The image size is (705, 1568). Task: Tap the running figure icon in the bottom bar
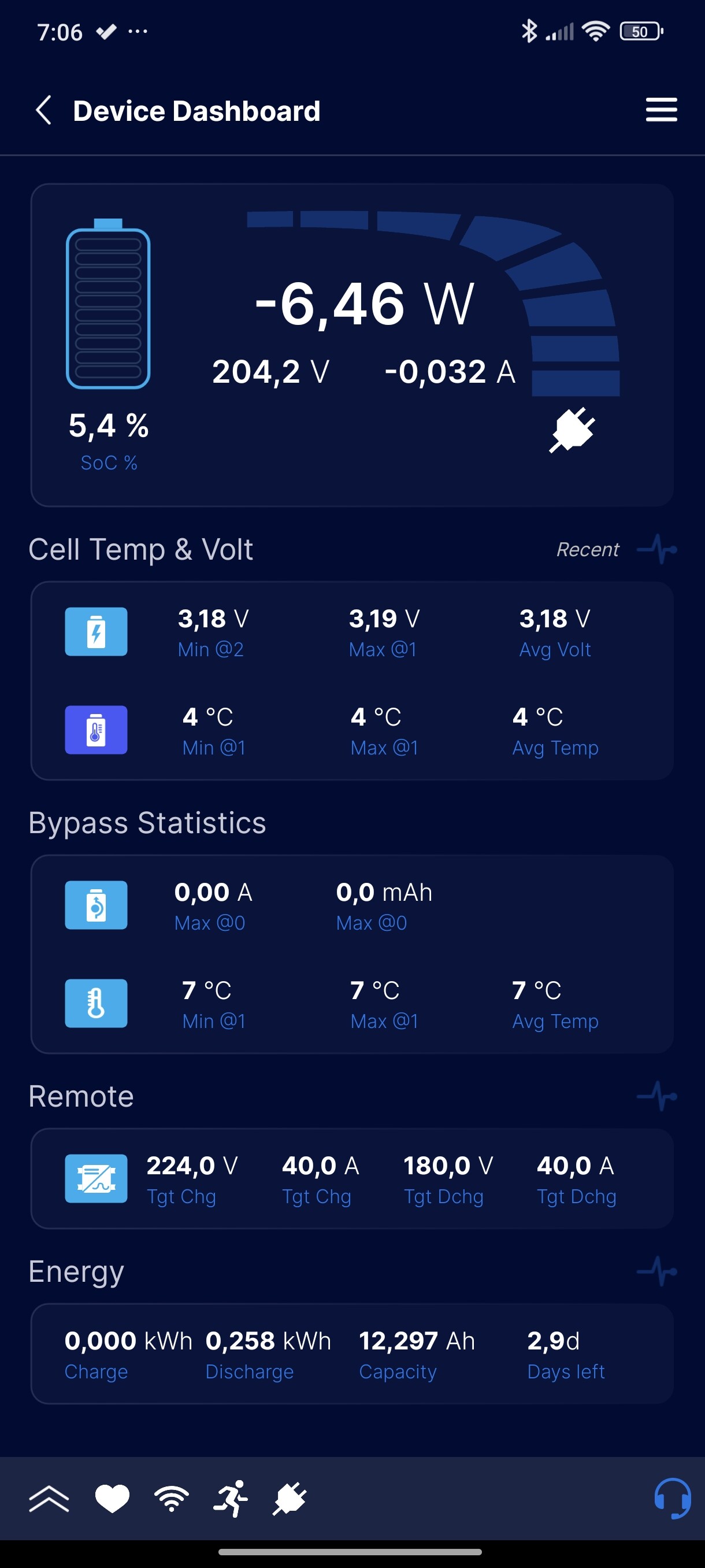pyautogui.click(x=231, y=1499)
